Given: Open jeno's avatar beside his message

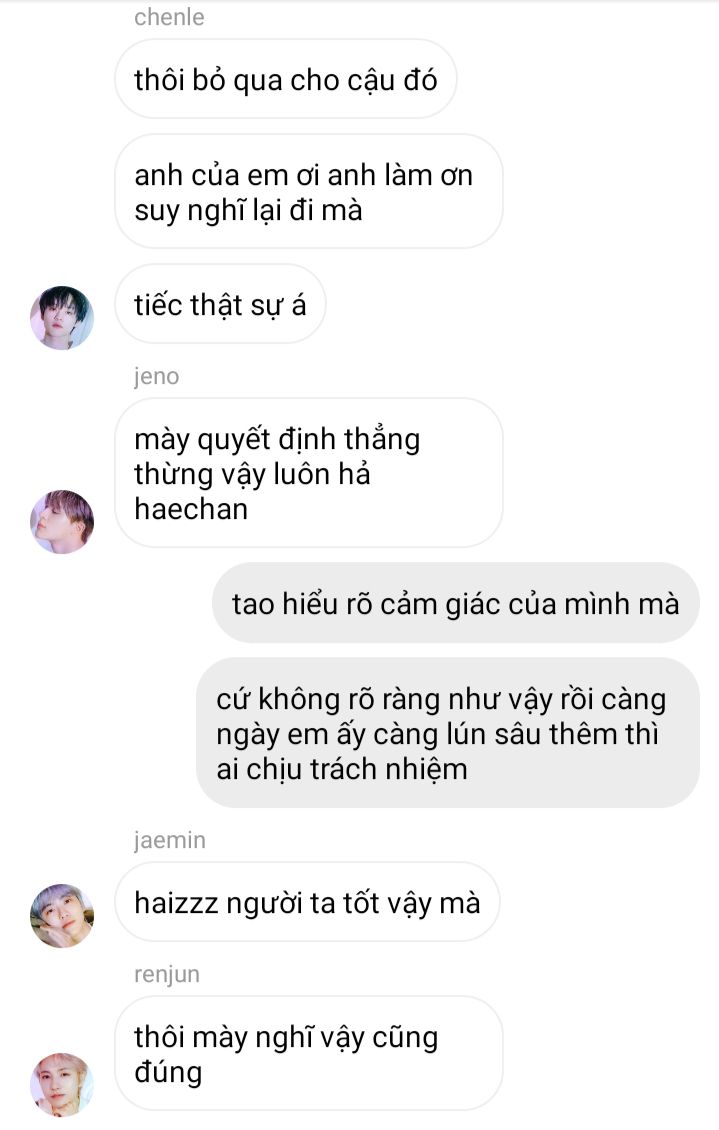Looking at the screenshot, I should coord(62,521).
